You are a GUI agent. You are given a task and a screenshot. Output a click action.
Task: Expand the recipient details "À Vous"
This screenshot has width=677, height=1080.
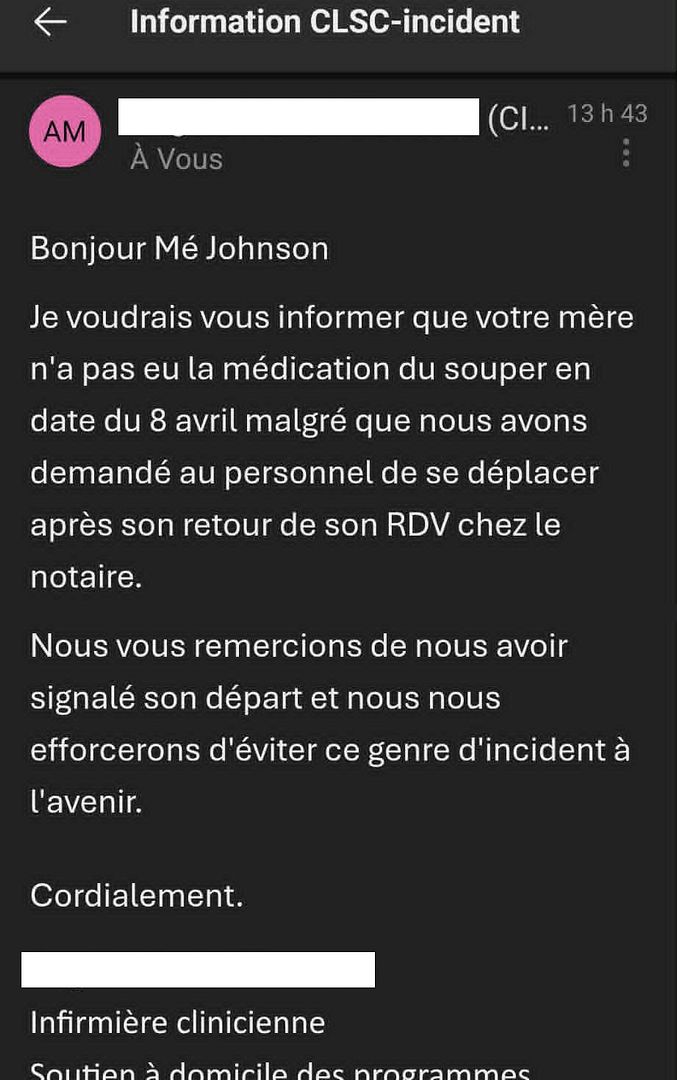(176, 159)
